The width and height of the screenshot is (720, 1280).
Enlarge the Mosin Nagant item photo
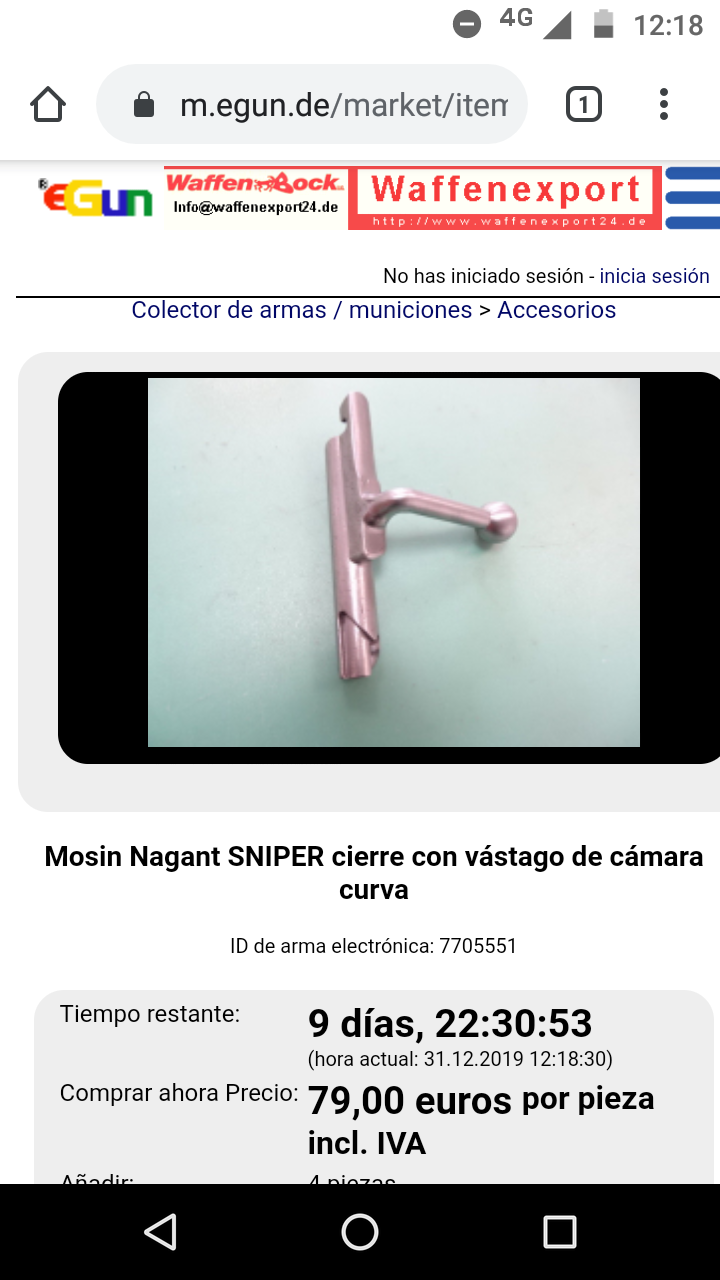(x=394, y=562)
